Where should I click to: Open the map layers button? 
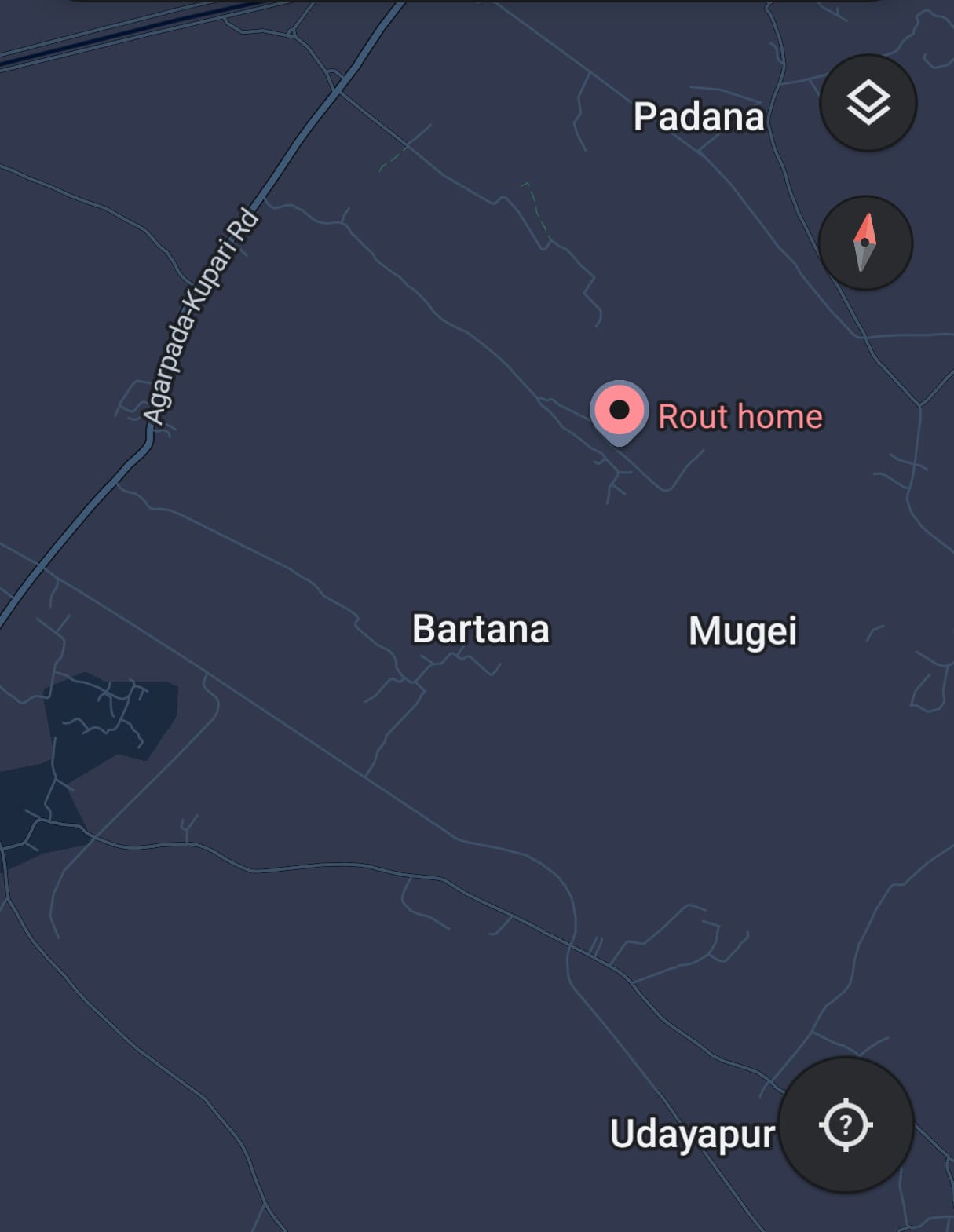coord(868,103)
